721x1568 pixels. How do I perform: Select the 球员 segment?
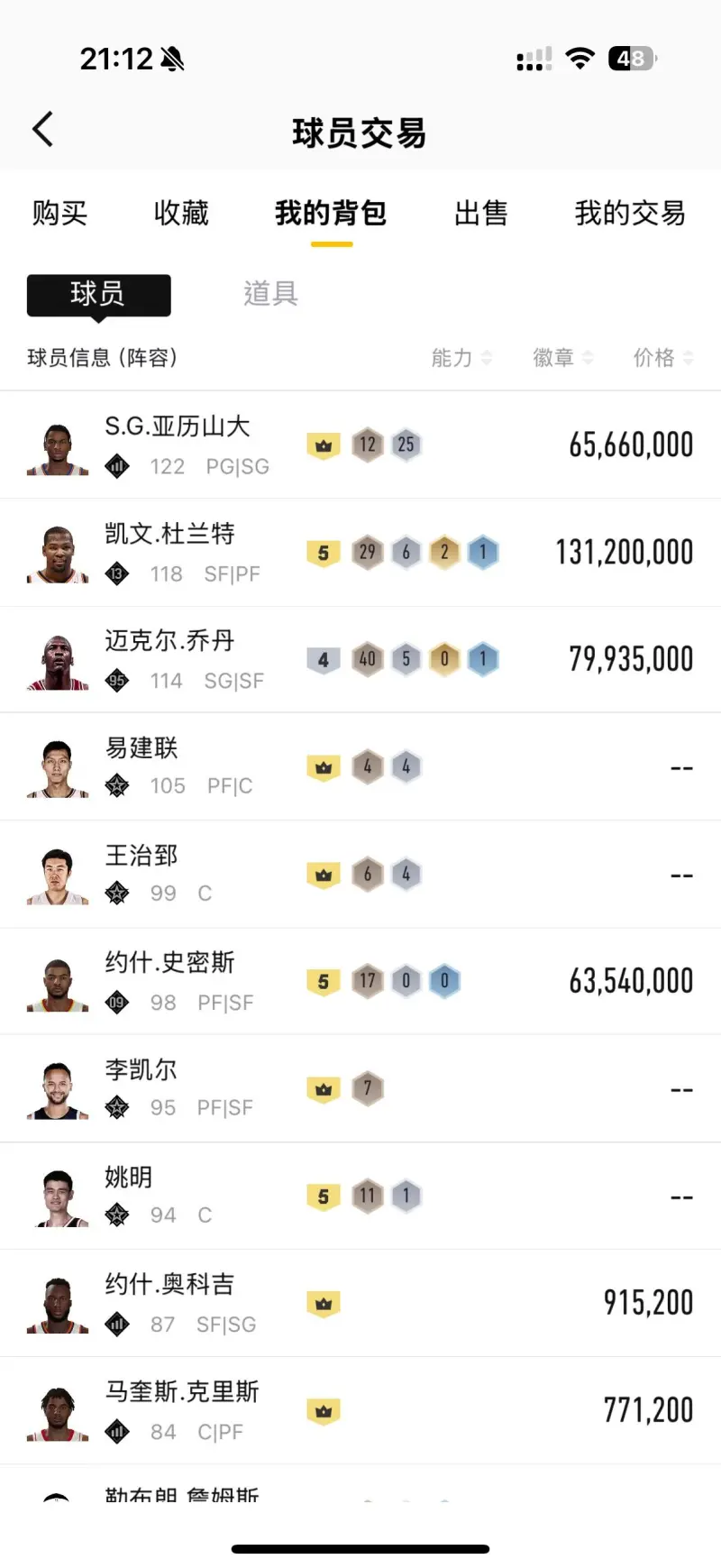(x=98, y=295)
